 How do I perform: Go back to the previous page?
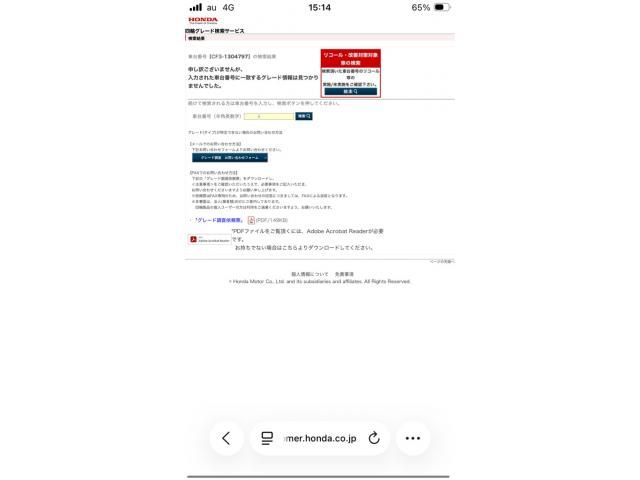[x=226, y=438]
